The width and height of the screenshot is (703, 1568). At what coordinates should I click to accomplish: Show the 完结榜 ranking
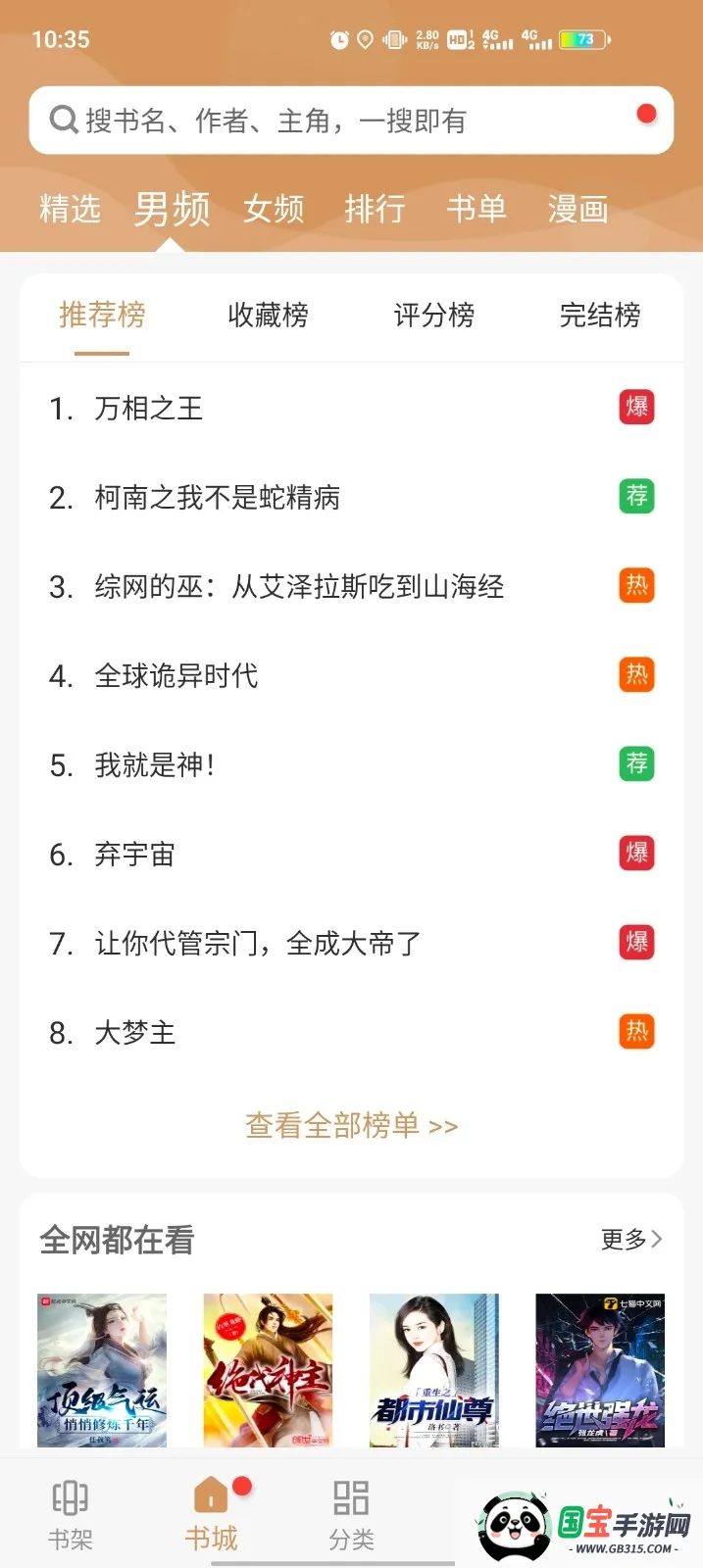point(599,315)
